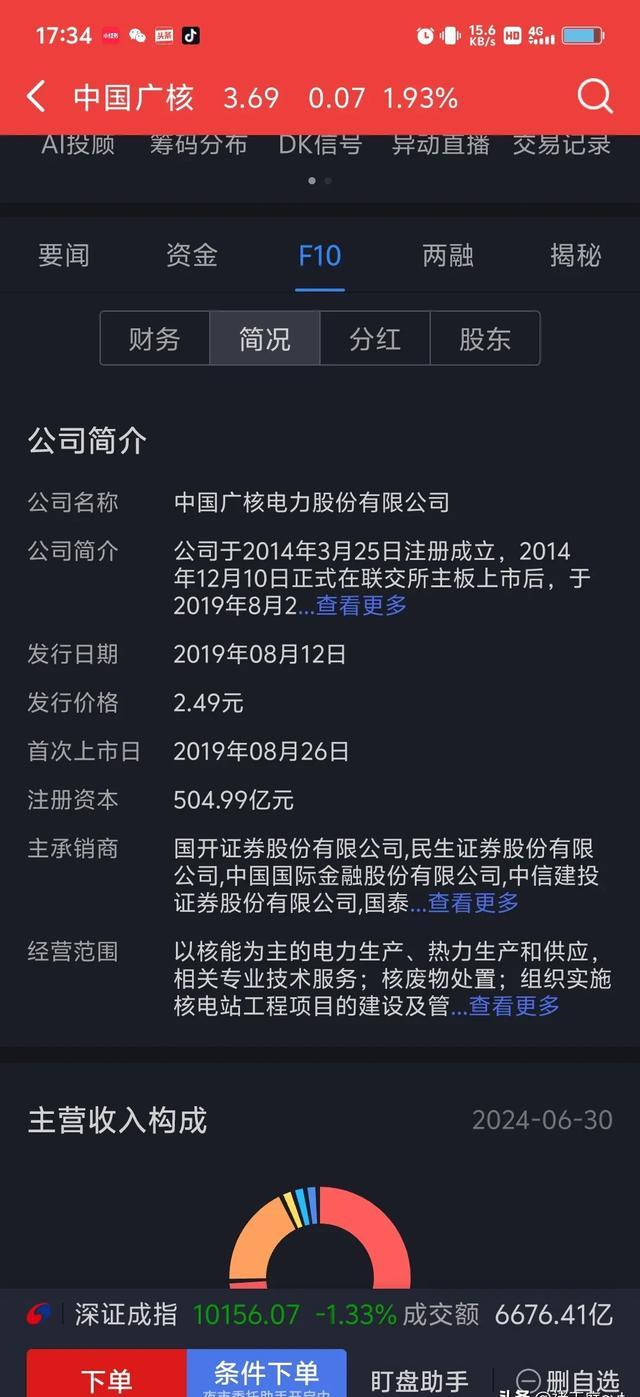Open DK信号 tool
Viewport: 640px width, 1397px height.
click(x=320, y=145)
